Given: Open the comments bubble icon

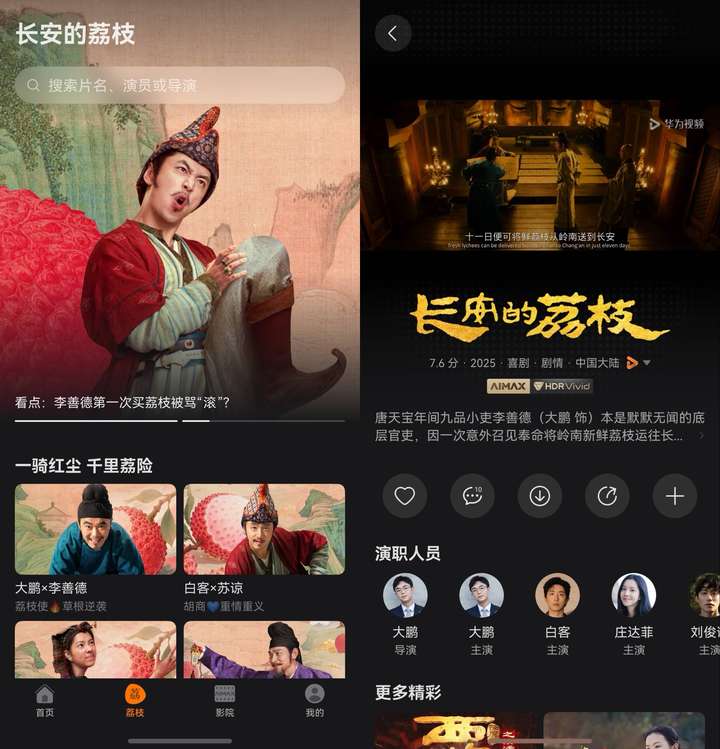Looking at the screenshot, I should pyautogui.click(x=472, y=496).
